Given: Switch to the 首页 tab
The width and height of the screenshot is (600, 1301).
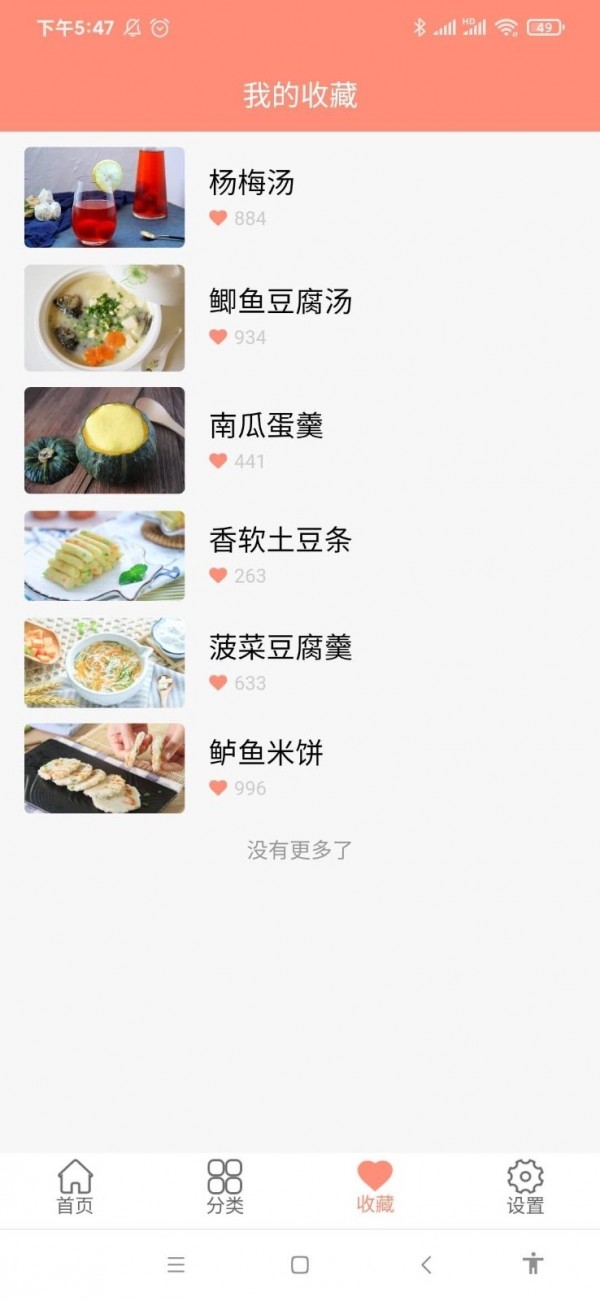Looking at the screenshot, I should tap(75, 1187).
